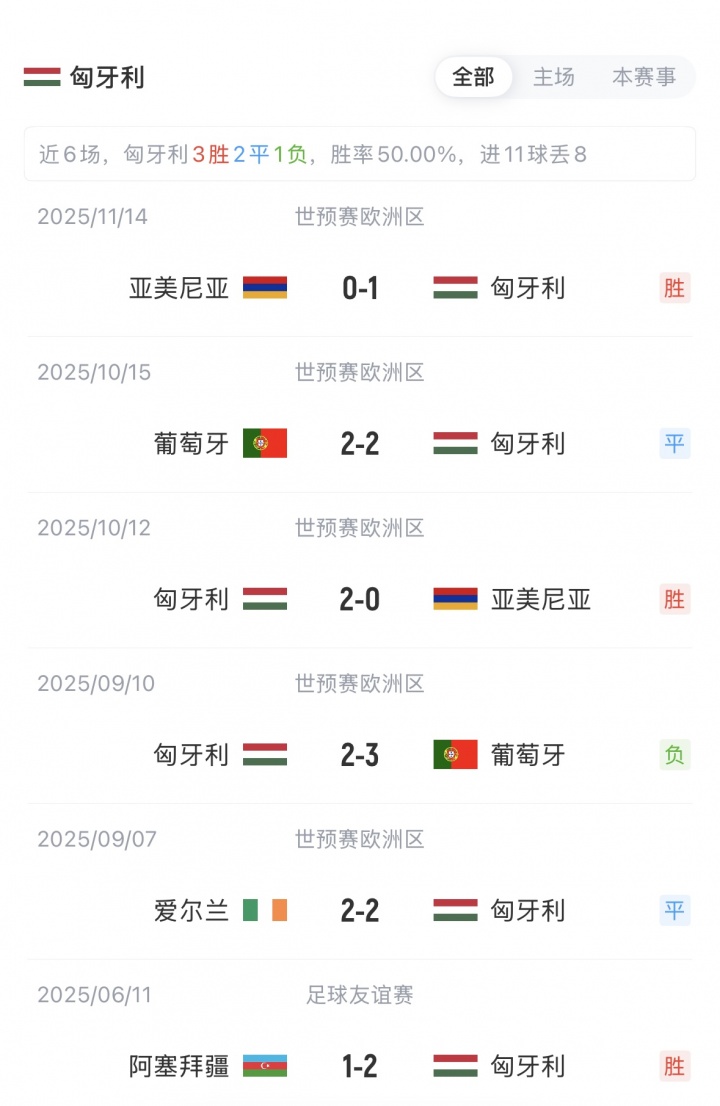
Task: Open the 匈牙利 2-3 葡萄牙 match
Action: pyautogui.click(x=360, y=754)
